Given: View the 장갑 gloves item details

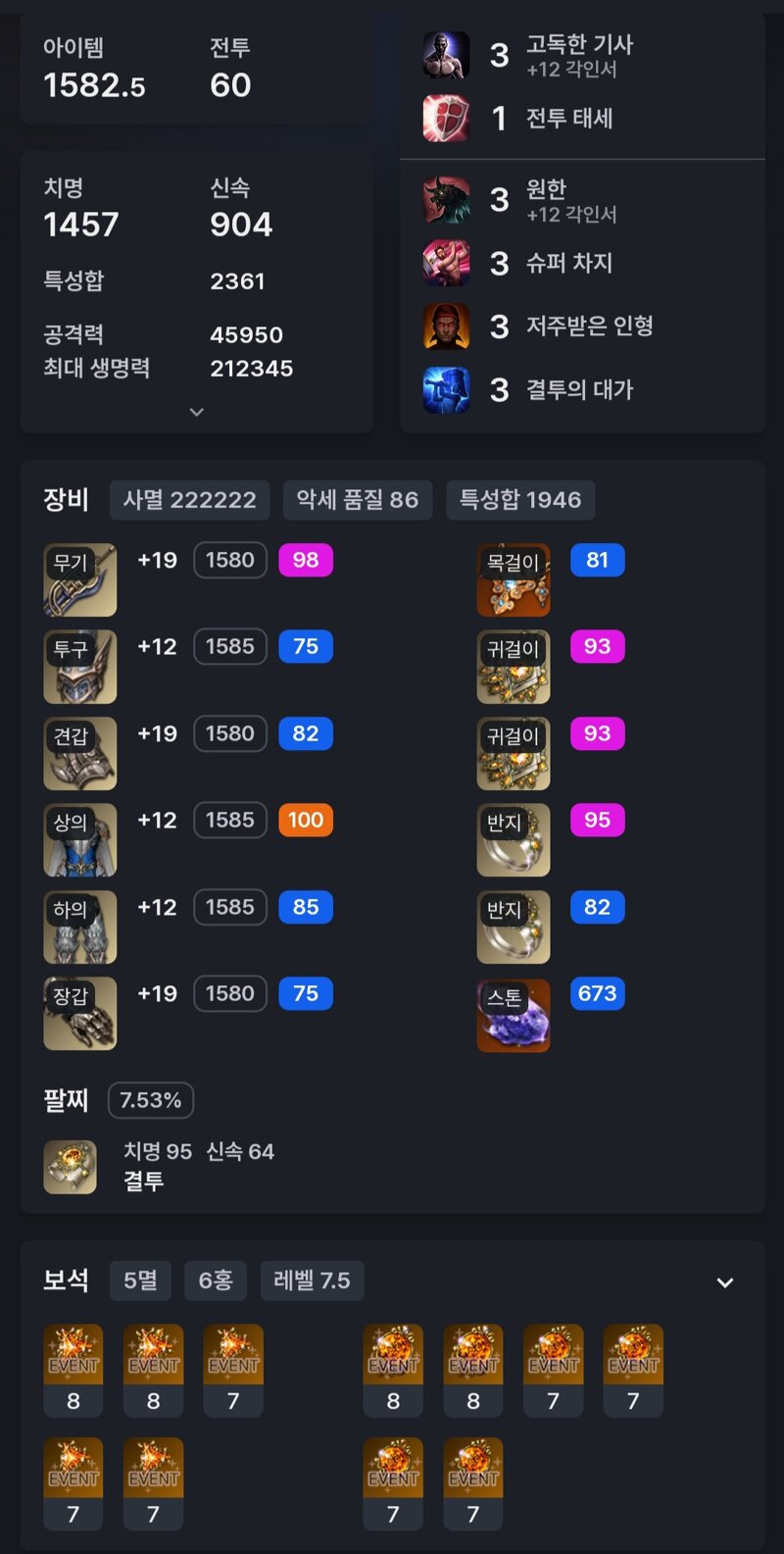Looking at the screenshot, I should point(80,1014).
